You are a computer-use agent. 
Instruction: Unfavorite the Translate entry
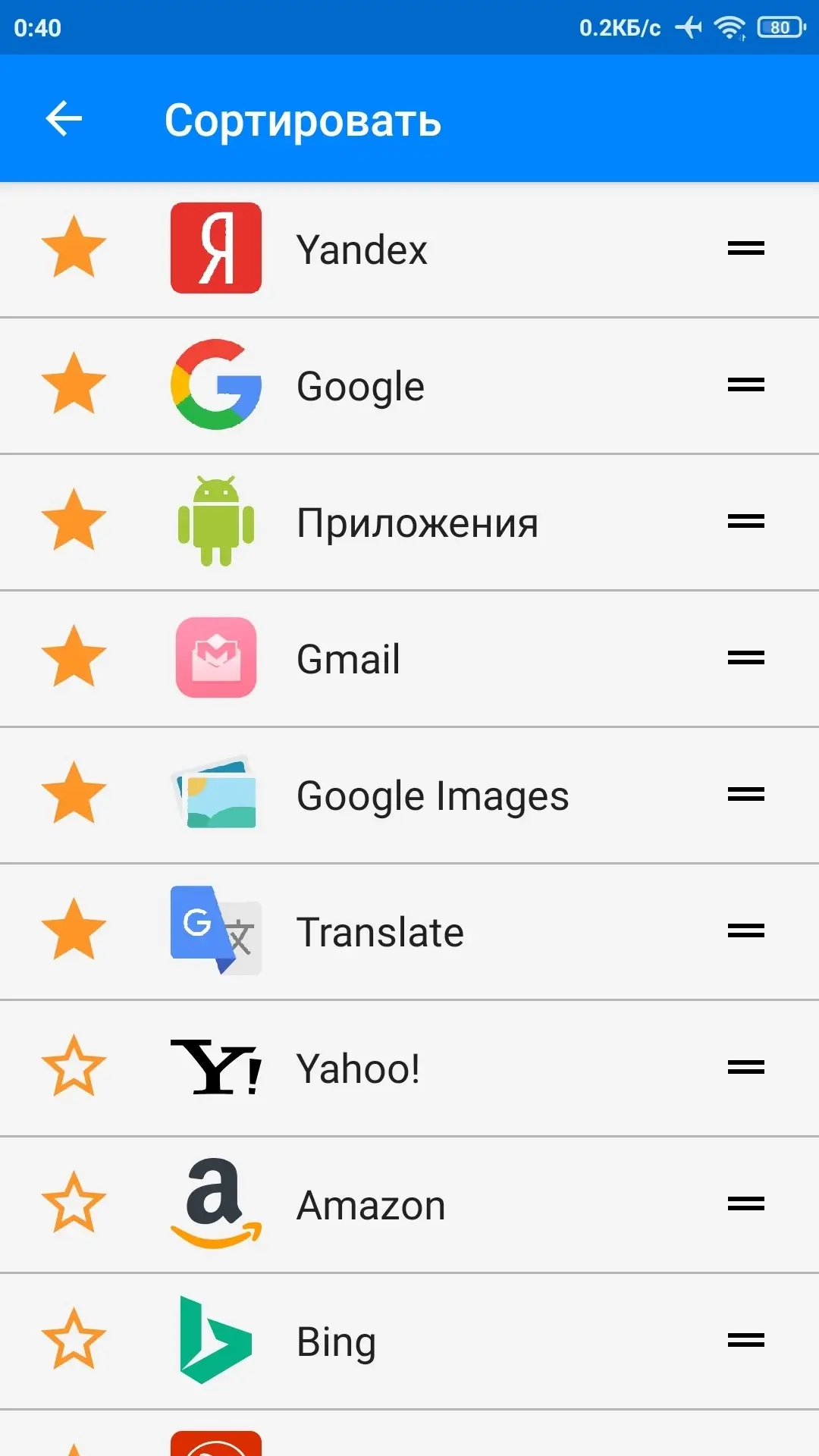[74, 930]
